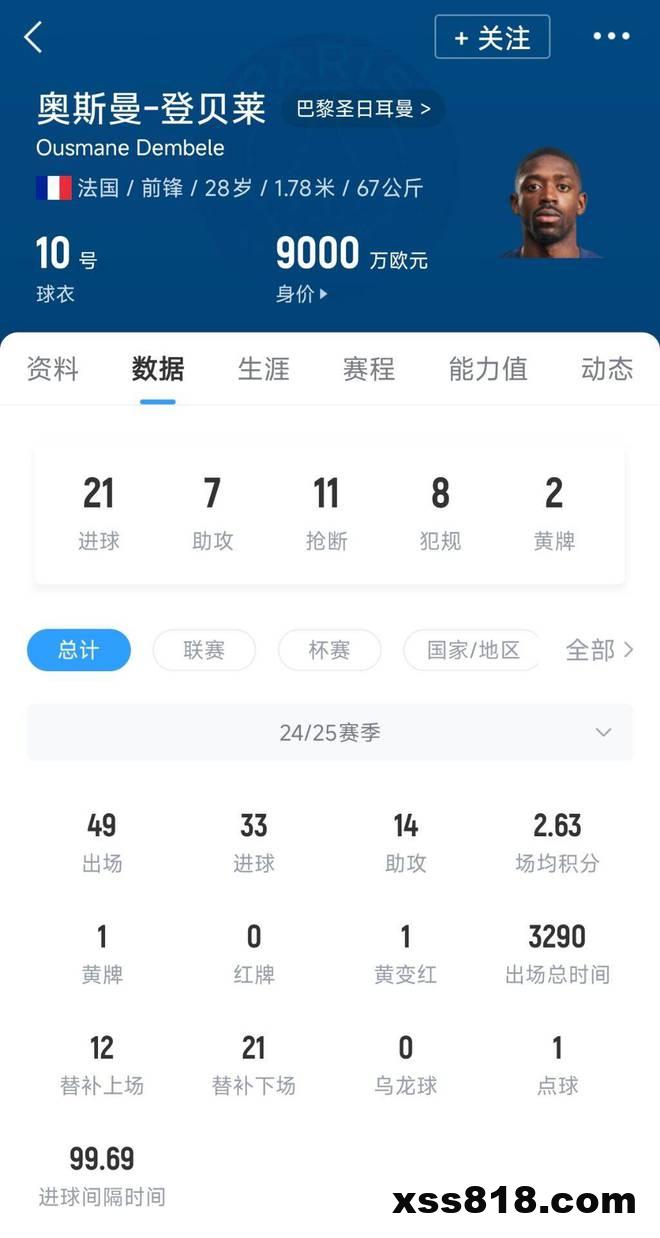660x1238 pixels.
Task: Go back using the top-left arrow
Action: point(33,38)
